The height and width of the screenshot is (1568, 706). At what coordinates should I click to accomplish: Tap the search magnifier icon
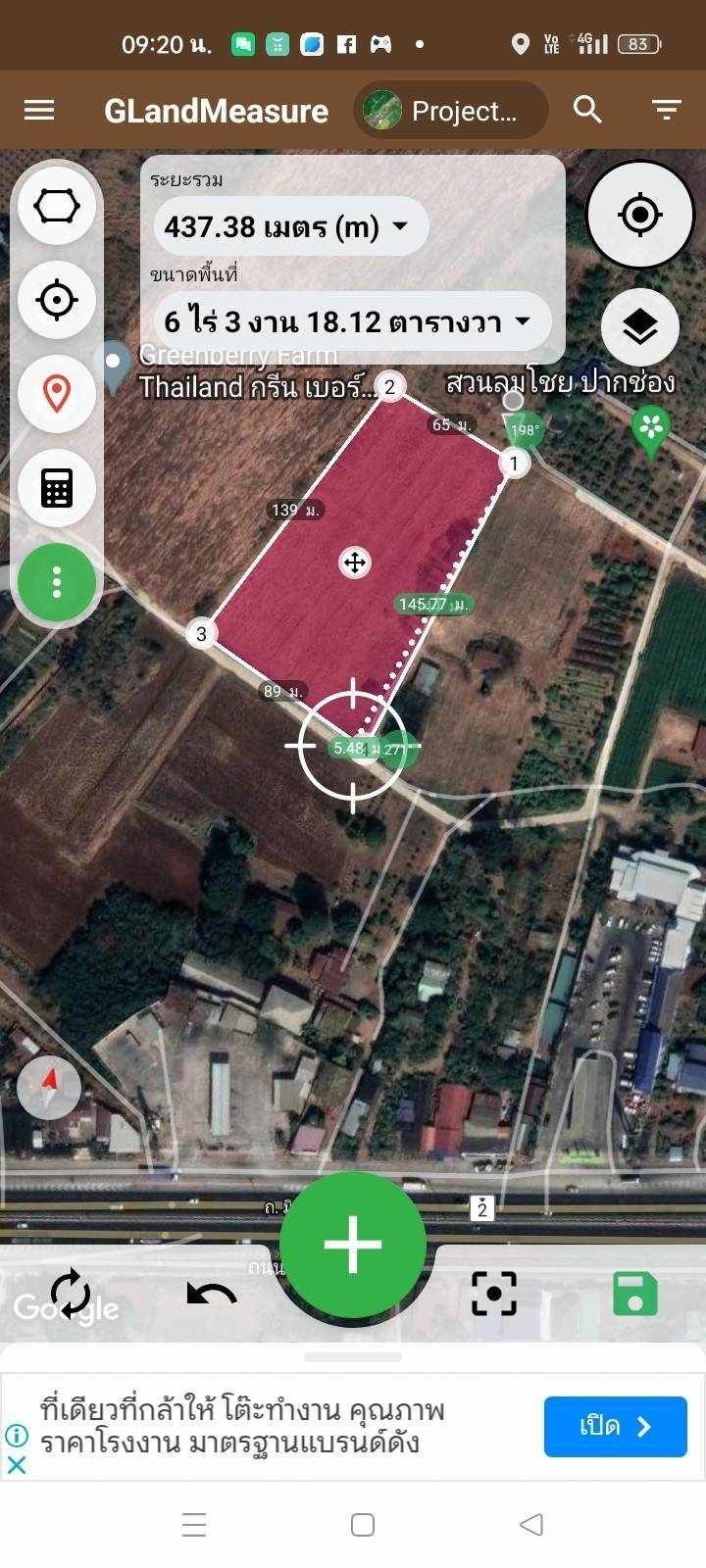coord(587,110)
